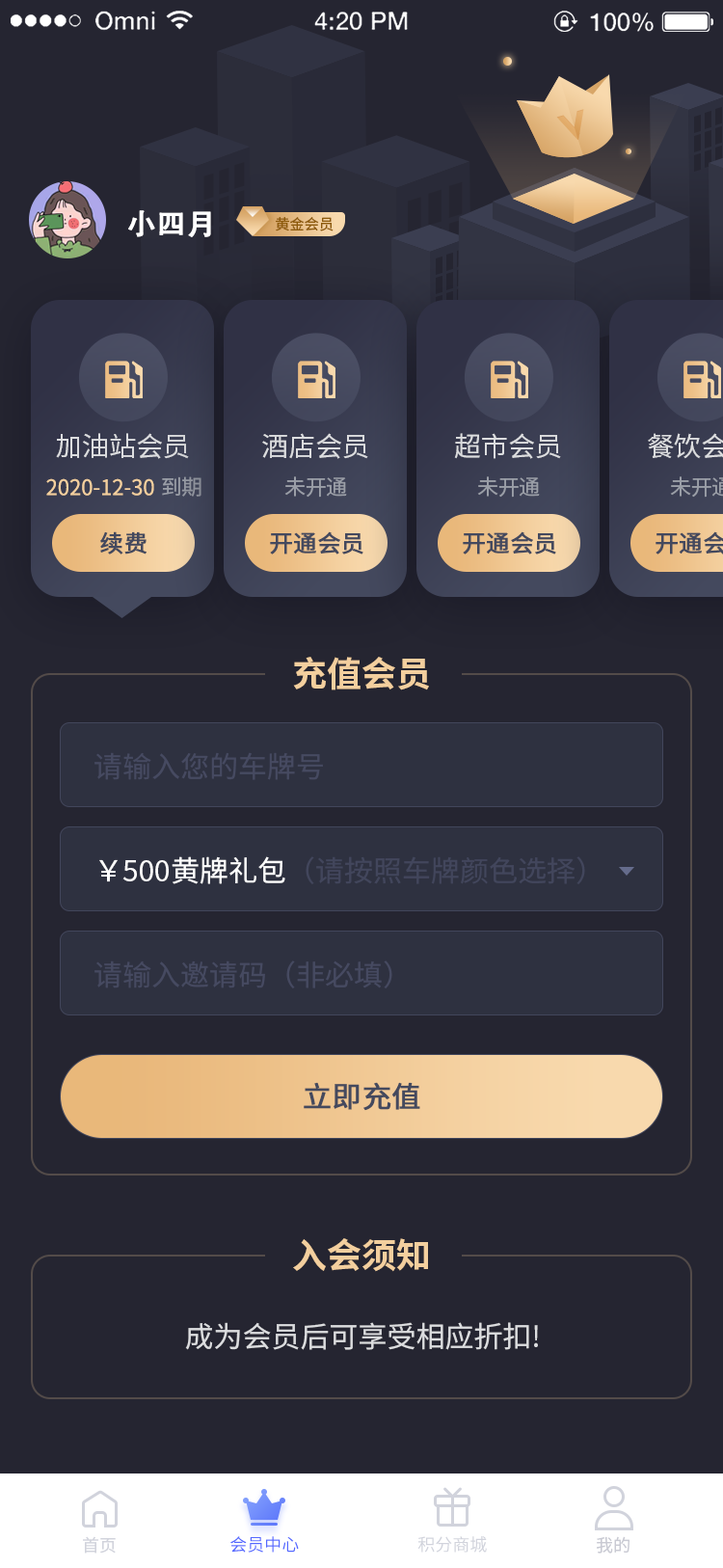Screen dimensions: 723x1568
Task: Activate 酒店会员 with 开通会员 button
Action: [316, 543]
